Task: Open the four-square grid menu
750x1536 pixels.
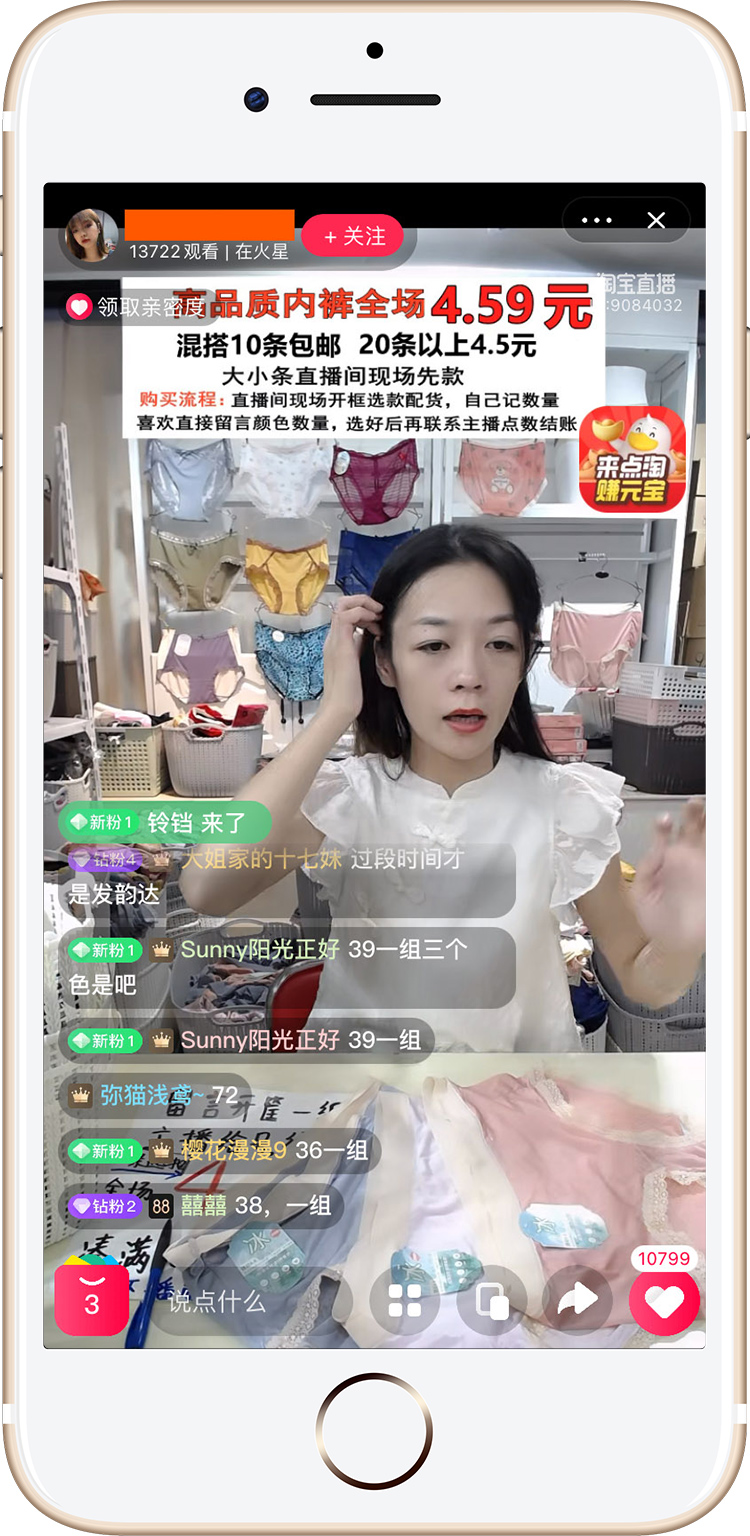Action: click(x=405, y=1300)
